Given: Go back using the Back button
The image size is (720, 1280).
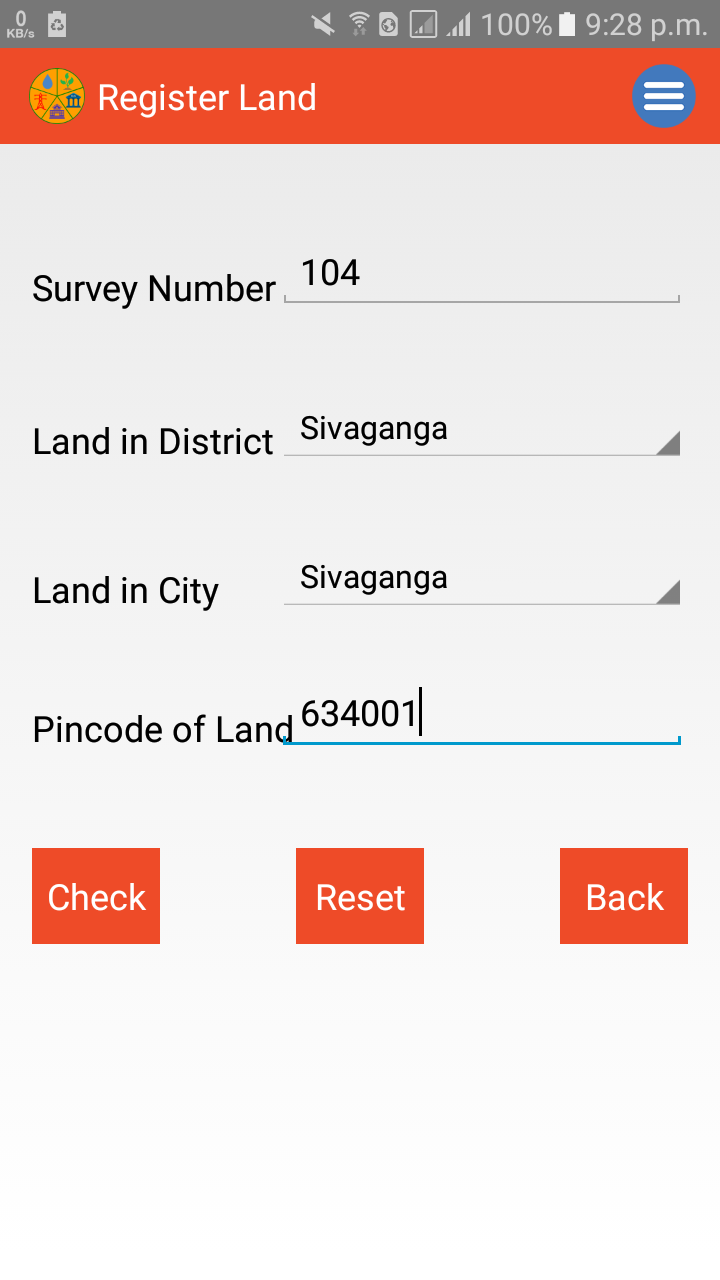Looking at the screenshot, I should click(624, 896).
